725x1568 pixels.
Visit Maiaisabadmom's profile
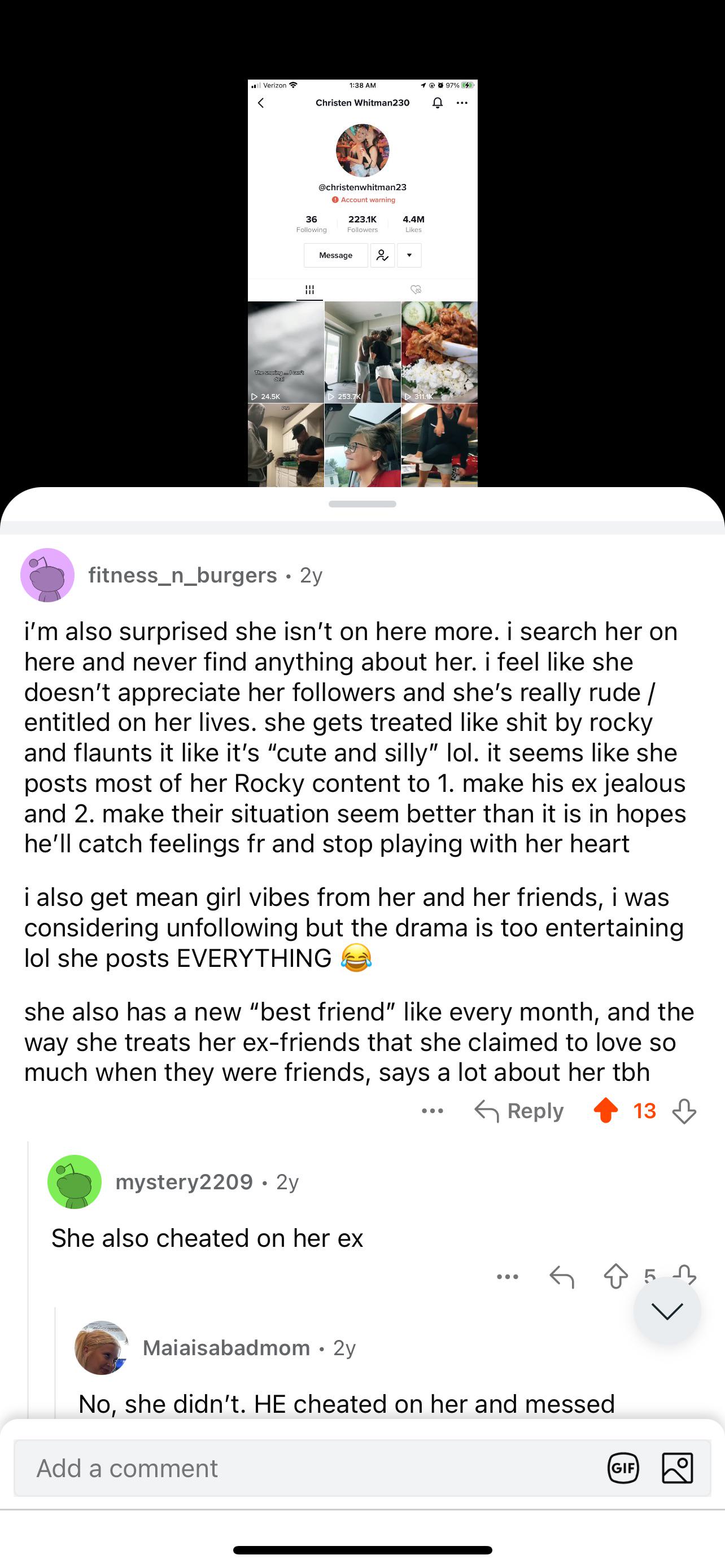226,1348
